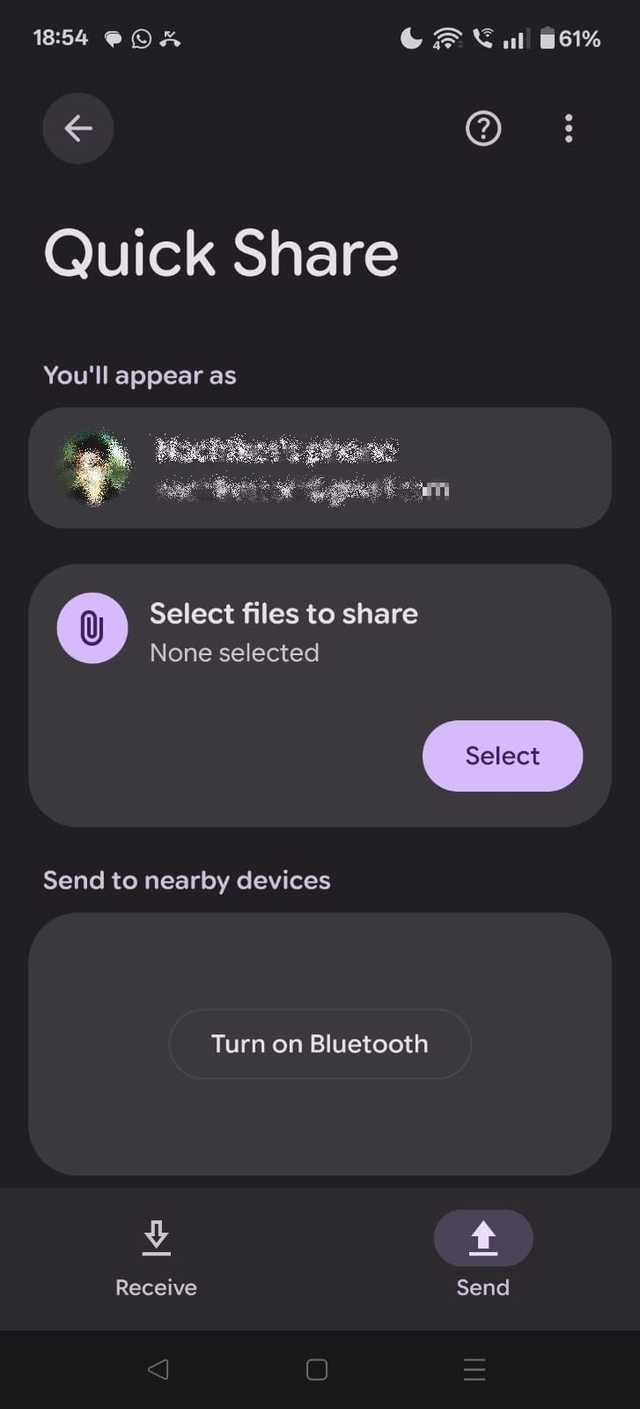Go back from Quick Share

pos(78,128)
